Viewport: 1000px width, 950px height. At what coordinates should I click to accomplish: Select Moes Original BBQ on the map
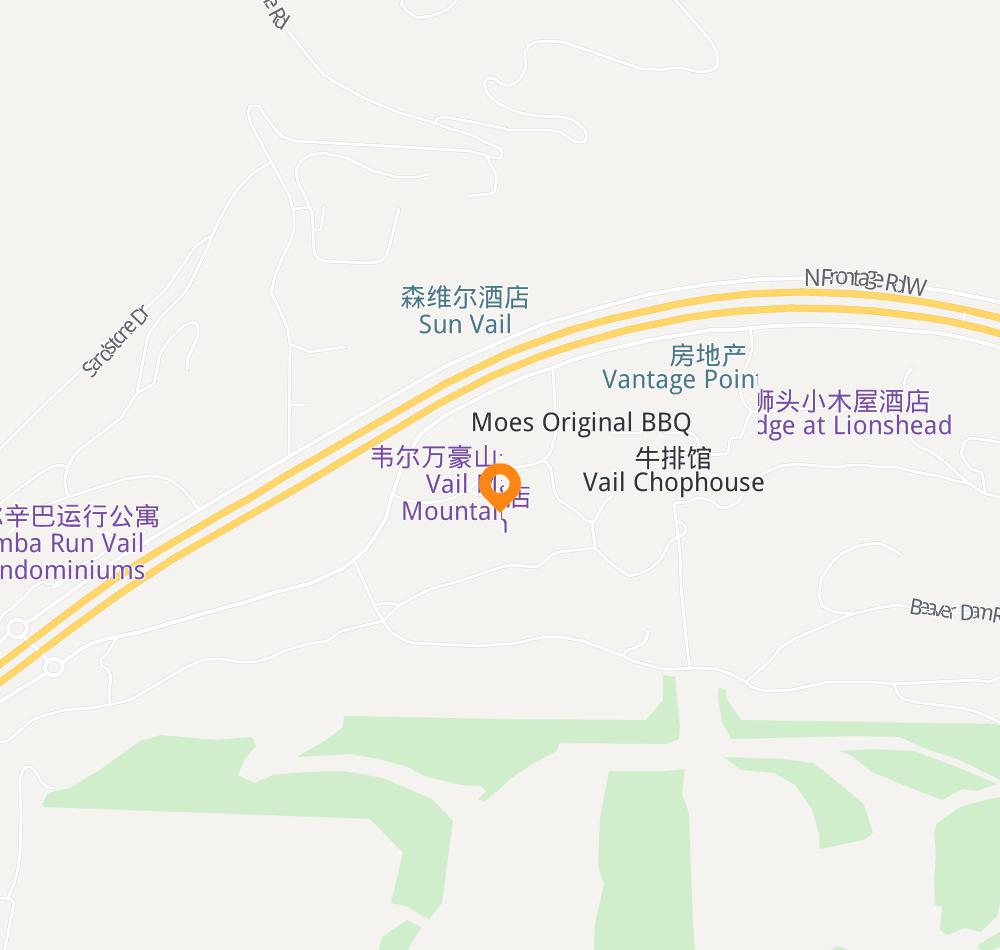pos(581,422)
